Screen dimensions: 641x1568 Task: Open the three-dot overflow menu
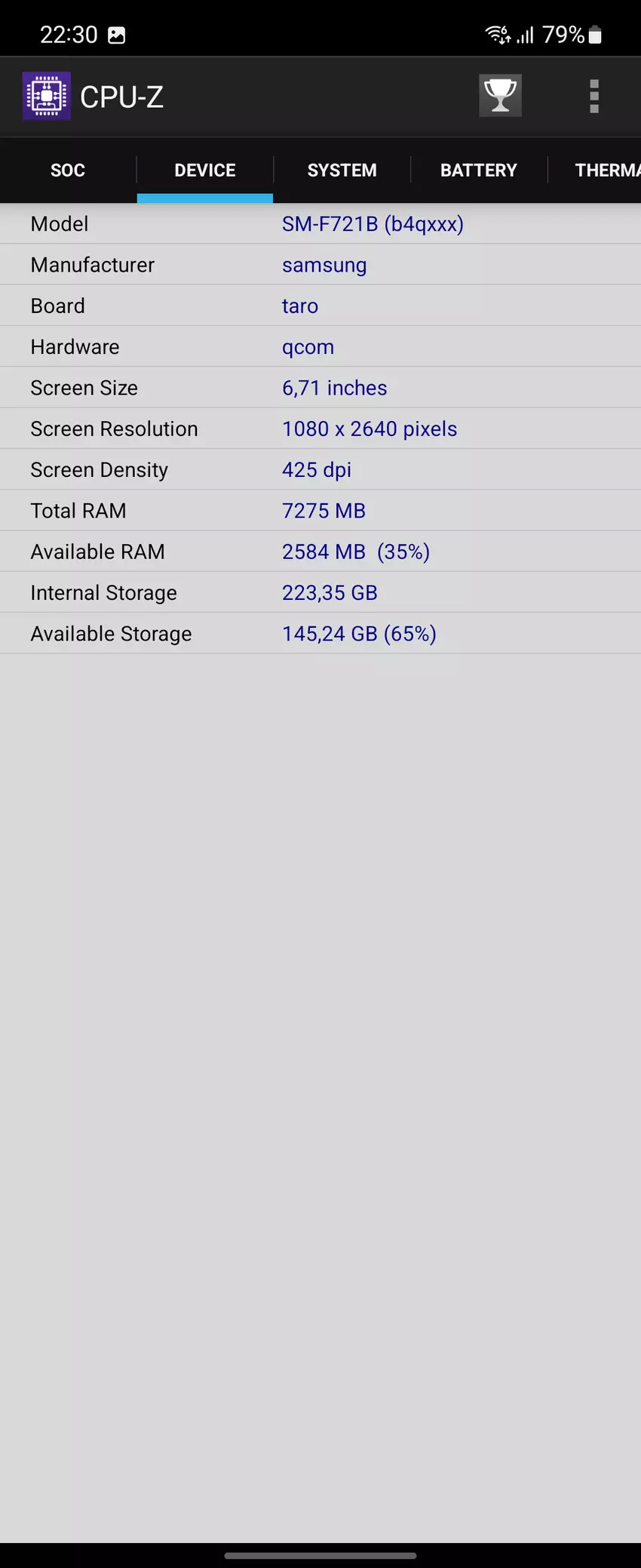594,97
